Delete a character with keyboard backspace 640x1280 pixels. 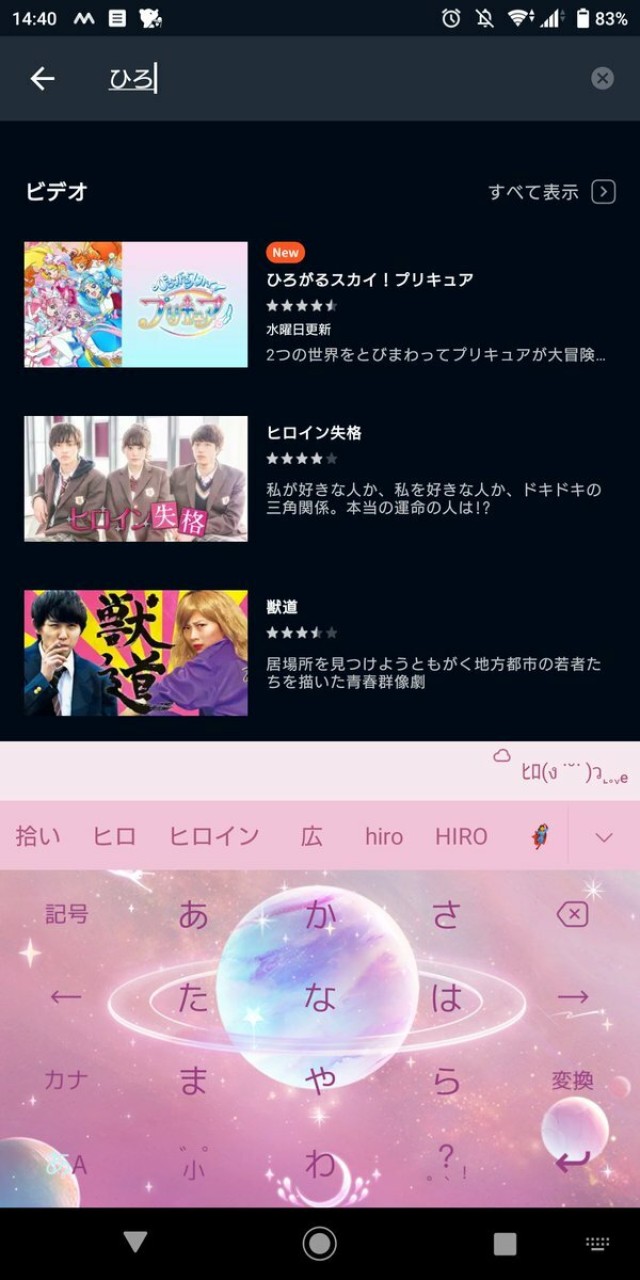coord(572,914)
